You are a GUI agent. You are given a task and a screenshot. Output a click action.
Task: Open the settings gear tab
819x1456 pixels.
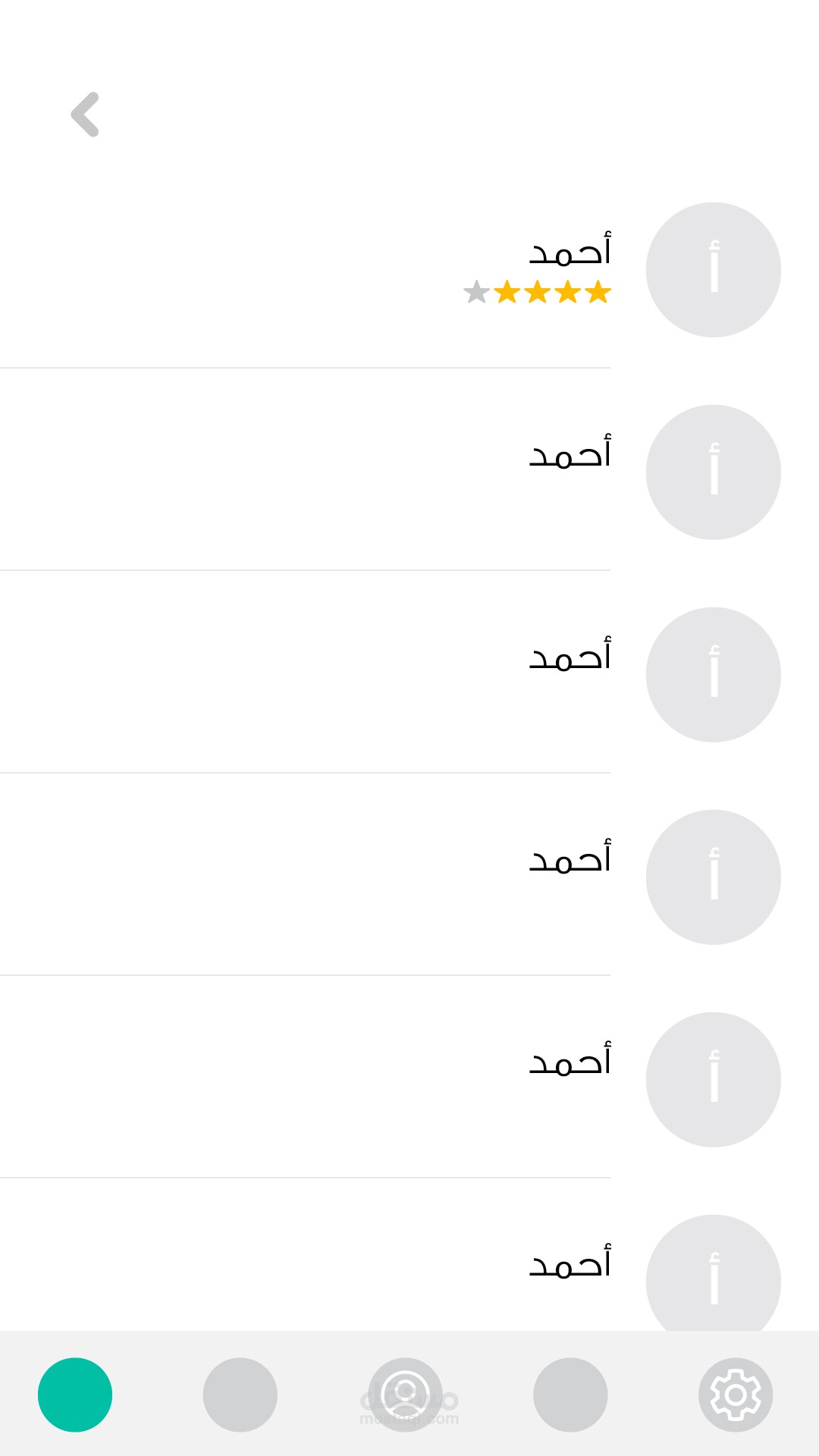735,1395
